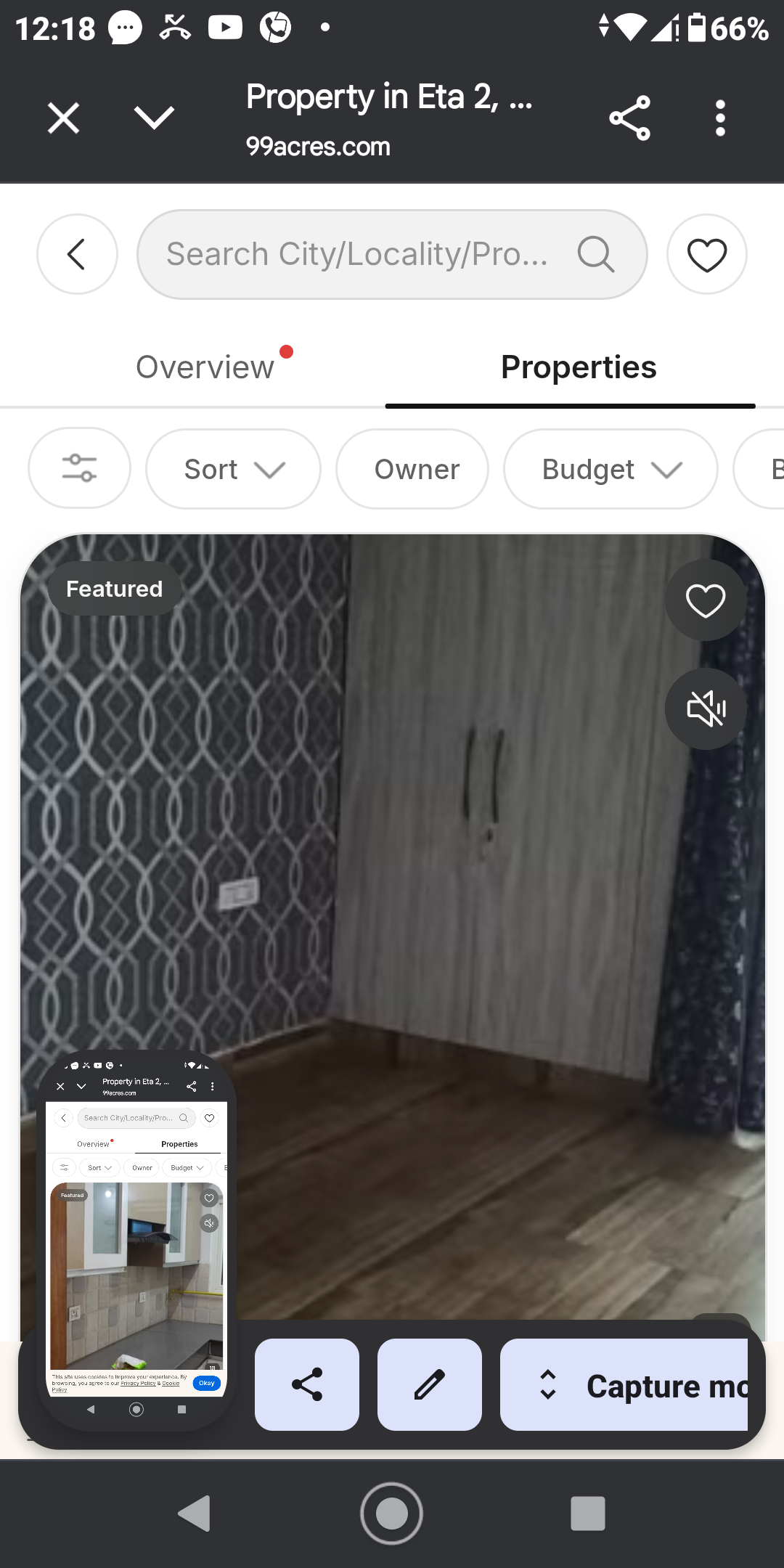Open the three-dot overflow menu
784x1568 pixels.
[720, 118]
